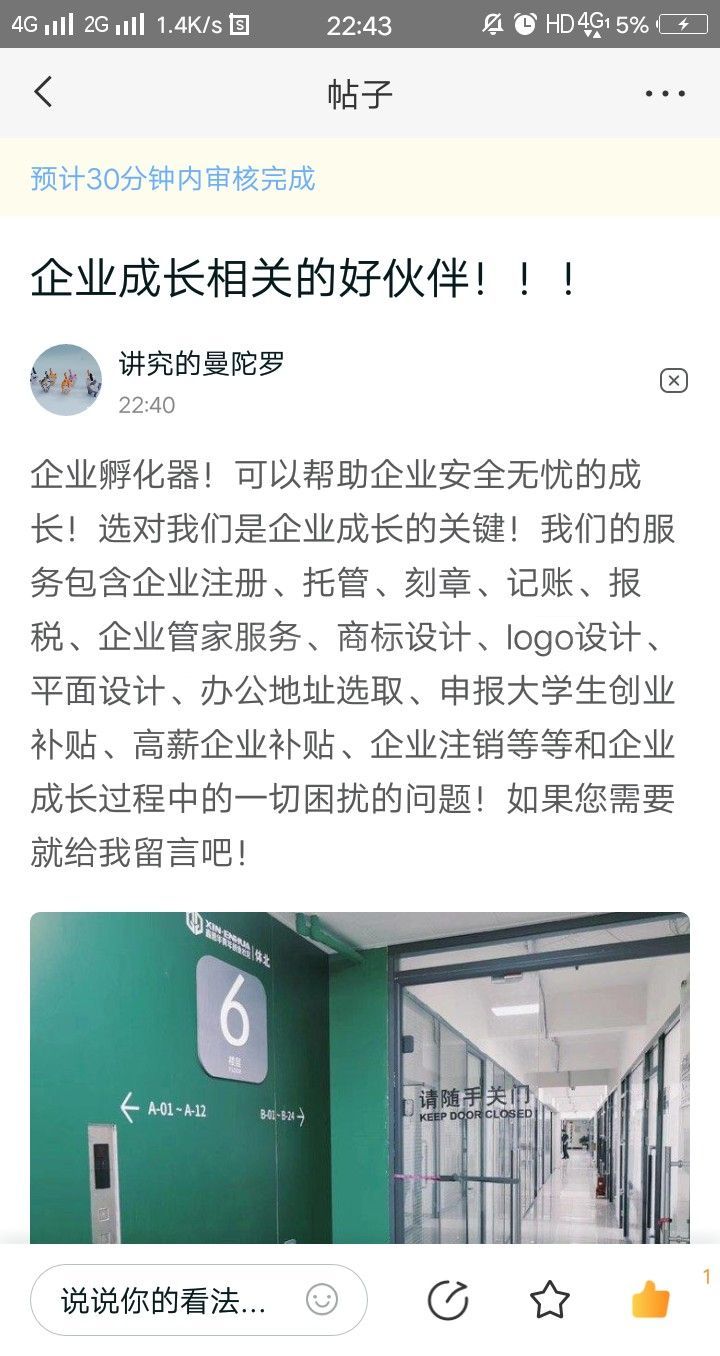Screen dimensions: 720x1356
Task: Open the green hallway photo in the post
Action: 360,1078
